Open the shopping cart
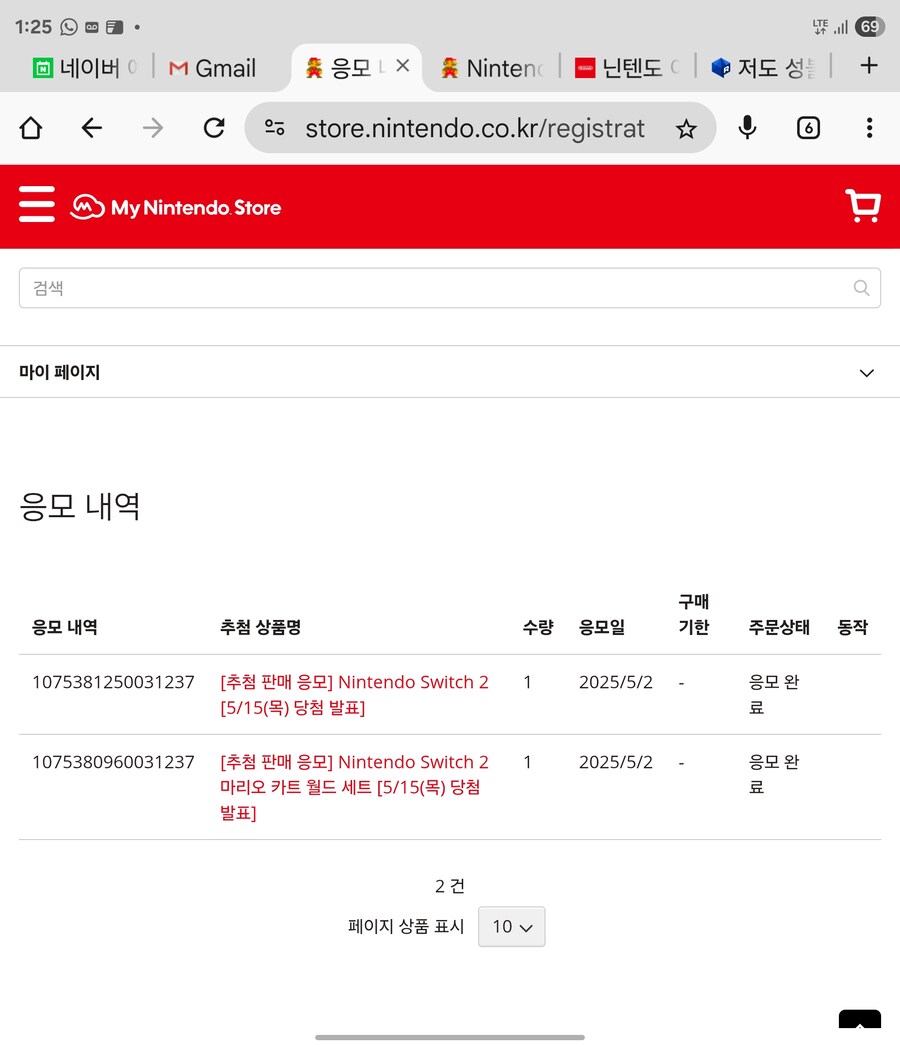 862,205
